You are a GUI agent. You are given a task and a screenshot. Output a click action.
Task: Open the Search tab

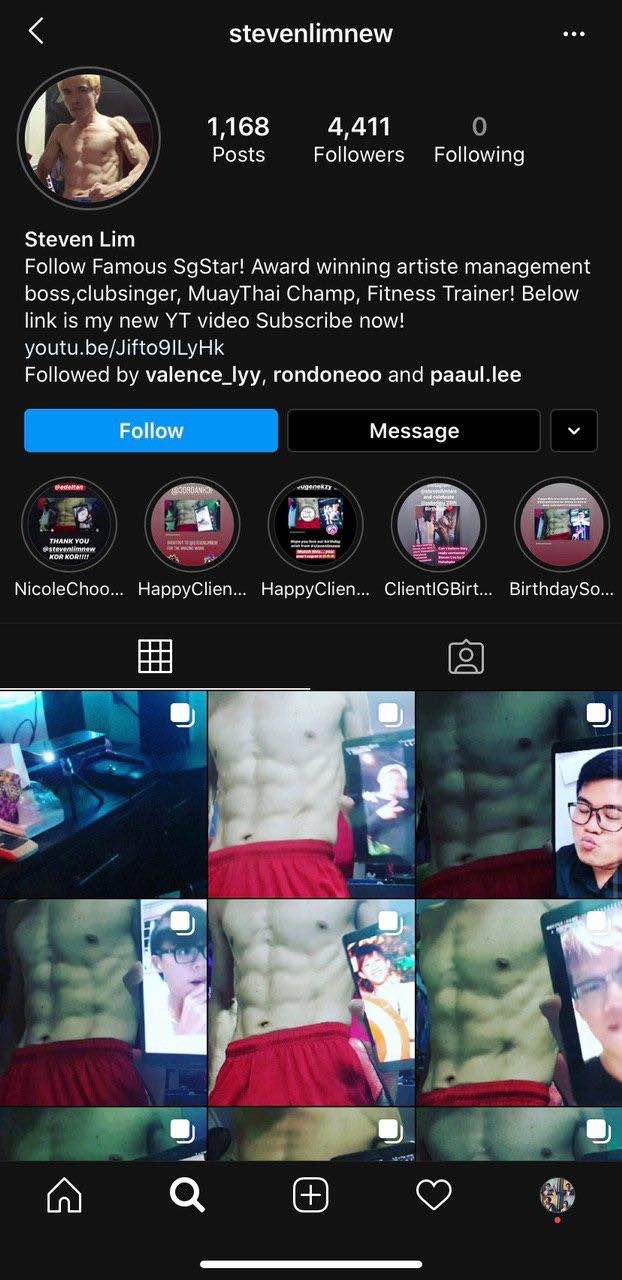tap(187, 1194)
